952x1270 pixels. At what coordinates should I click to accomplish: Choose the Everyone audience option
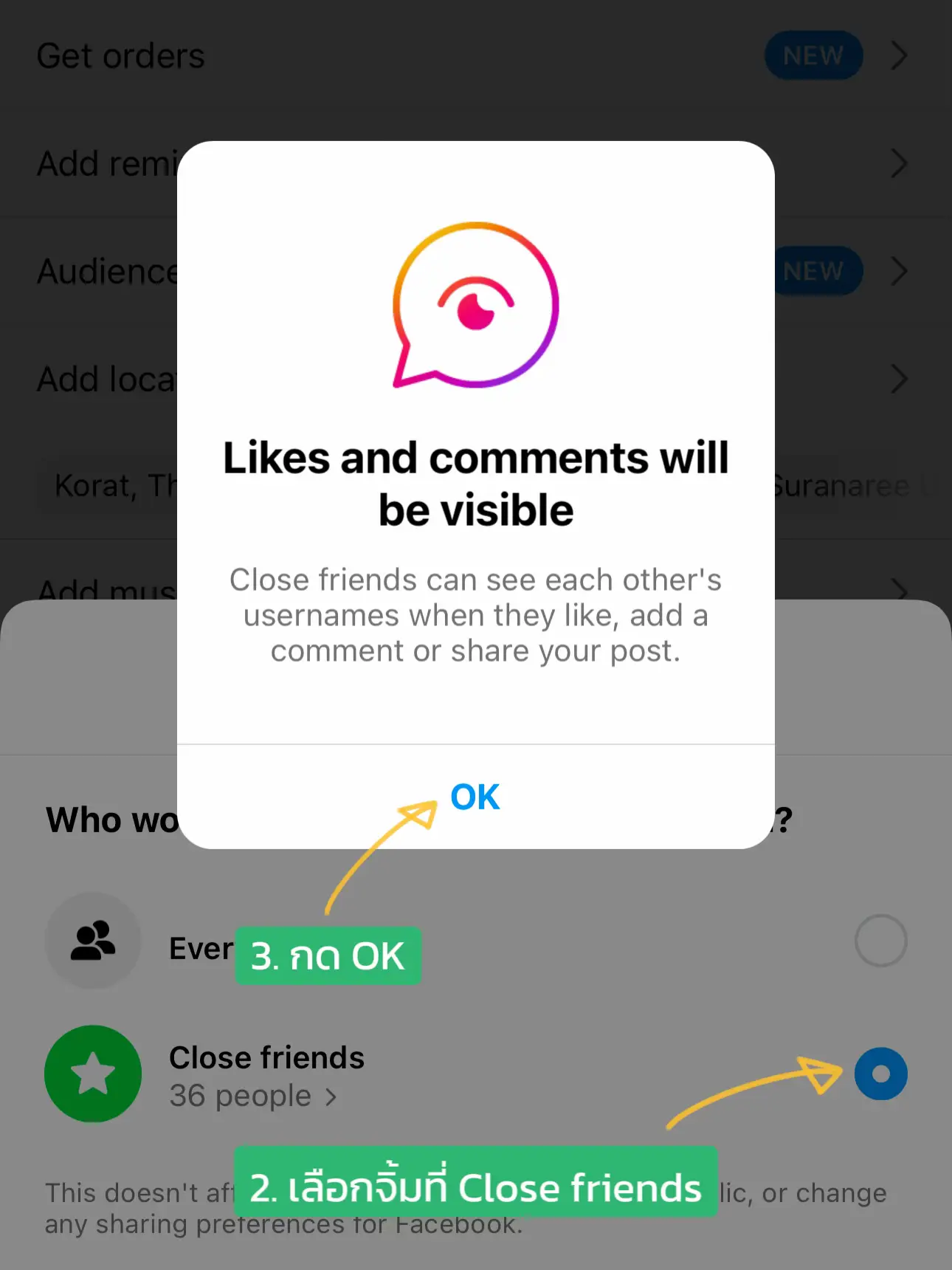click(880, 941)
